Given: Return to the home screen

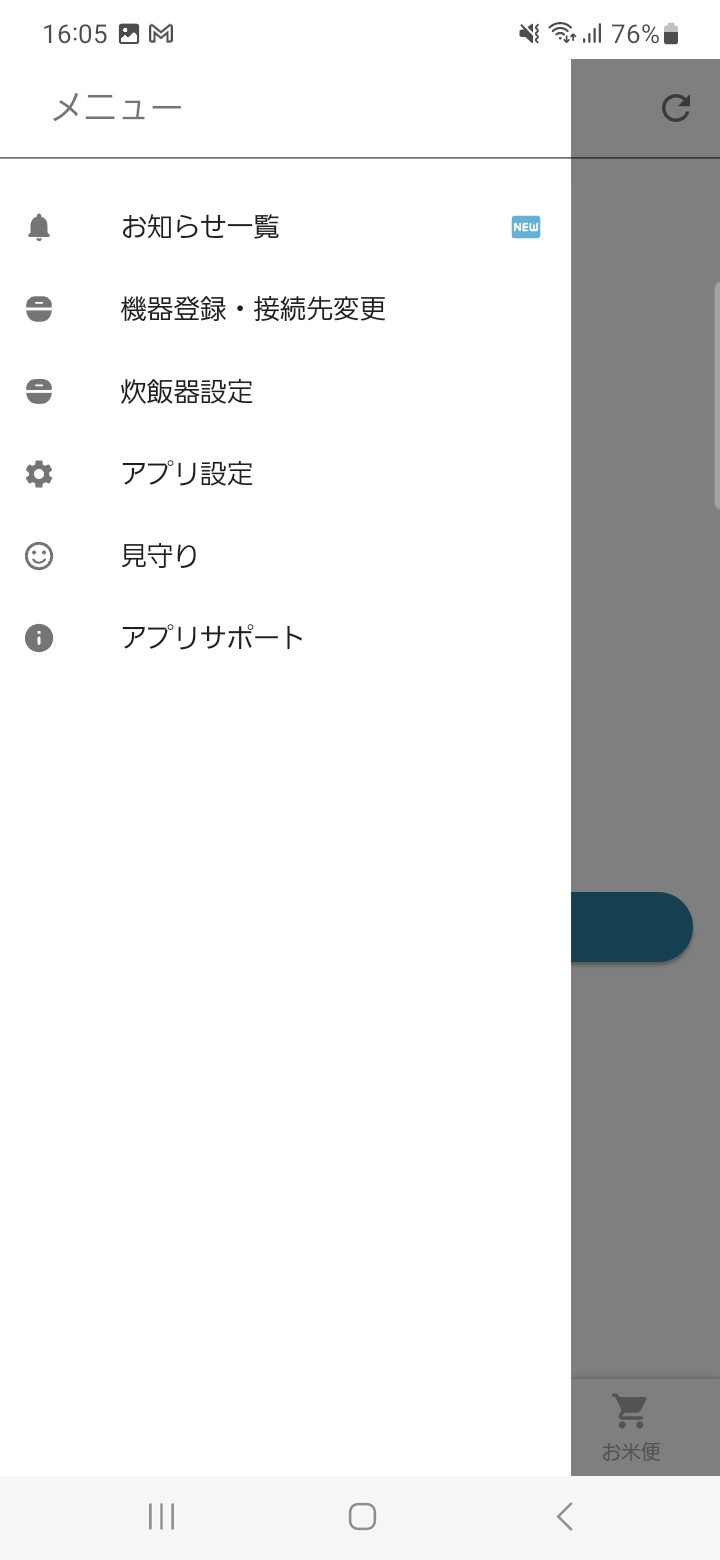Looking at the screenshot, I should pos(362,1517).
